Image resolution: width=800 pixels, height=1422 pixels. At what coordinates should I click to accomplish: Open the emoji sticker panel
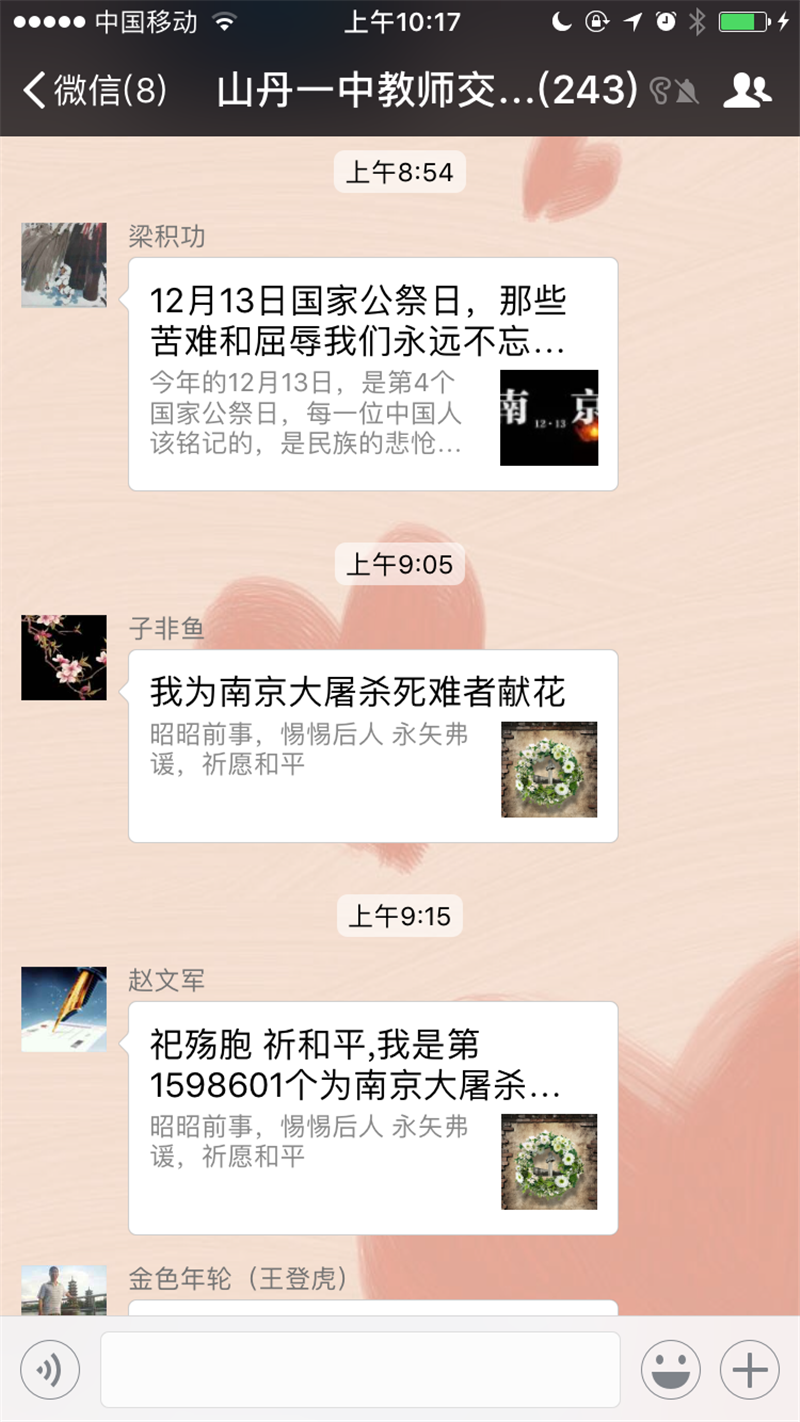670,1369
